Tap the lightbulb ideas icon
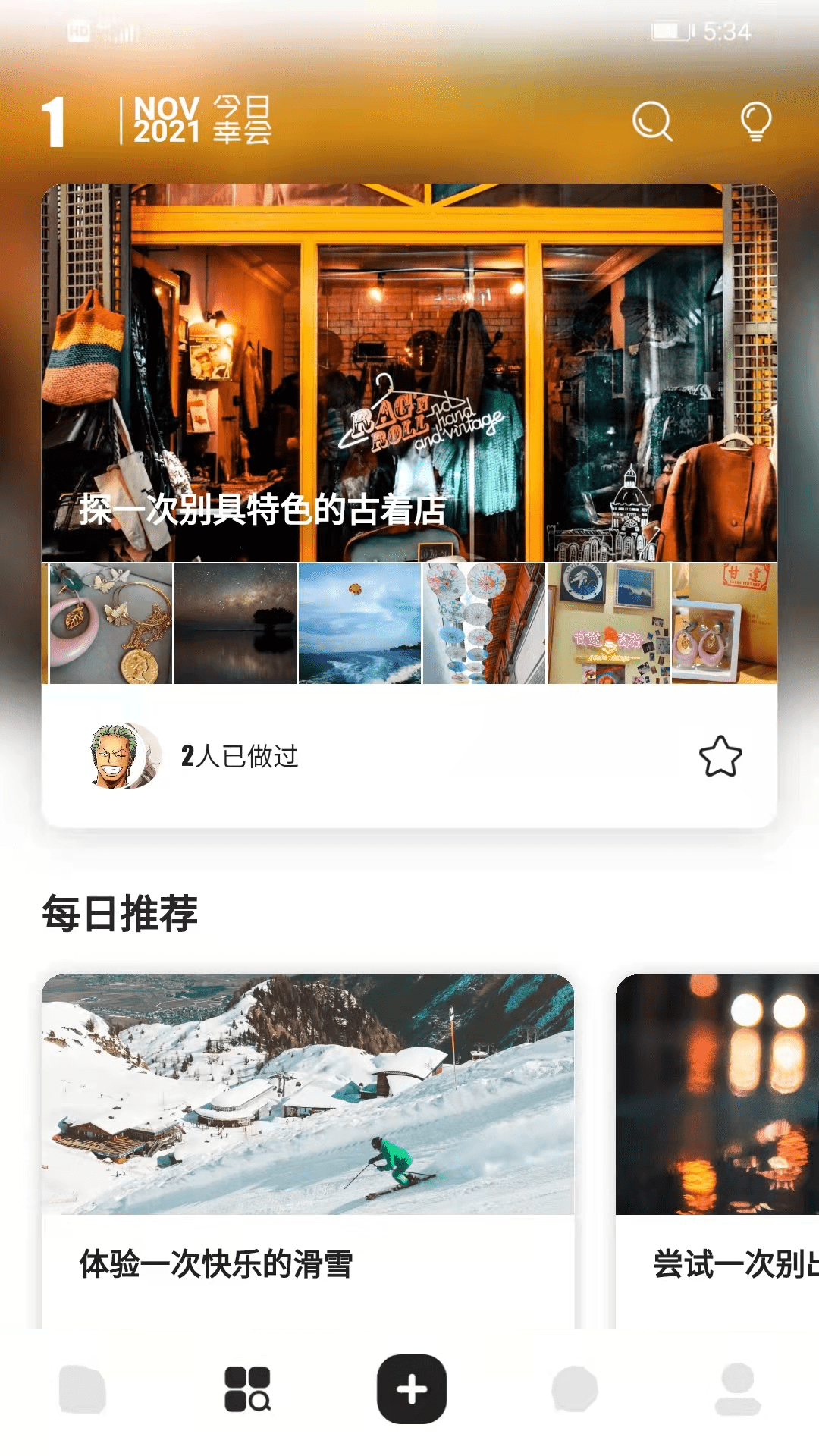Screen dimensions: 819x1456 [x=755, y=121]
